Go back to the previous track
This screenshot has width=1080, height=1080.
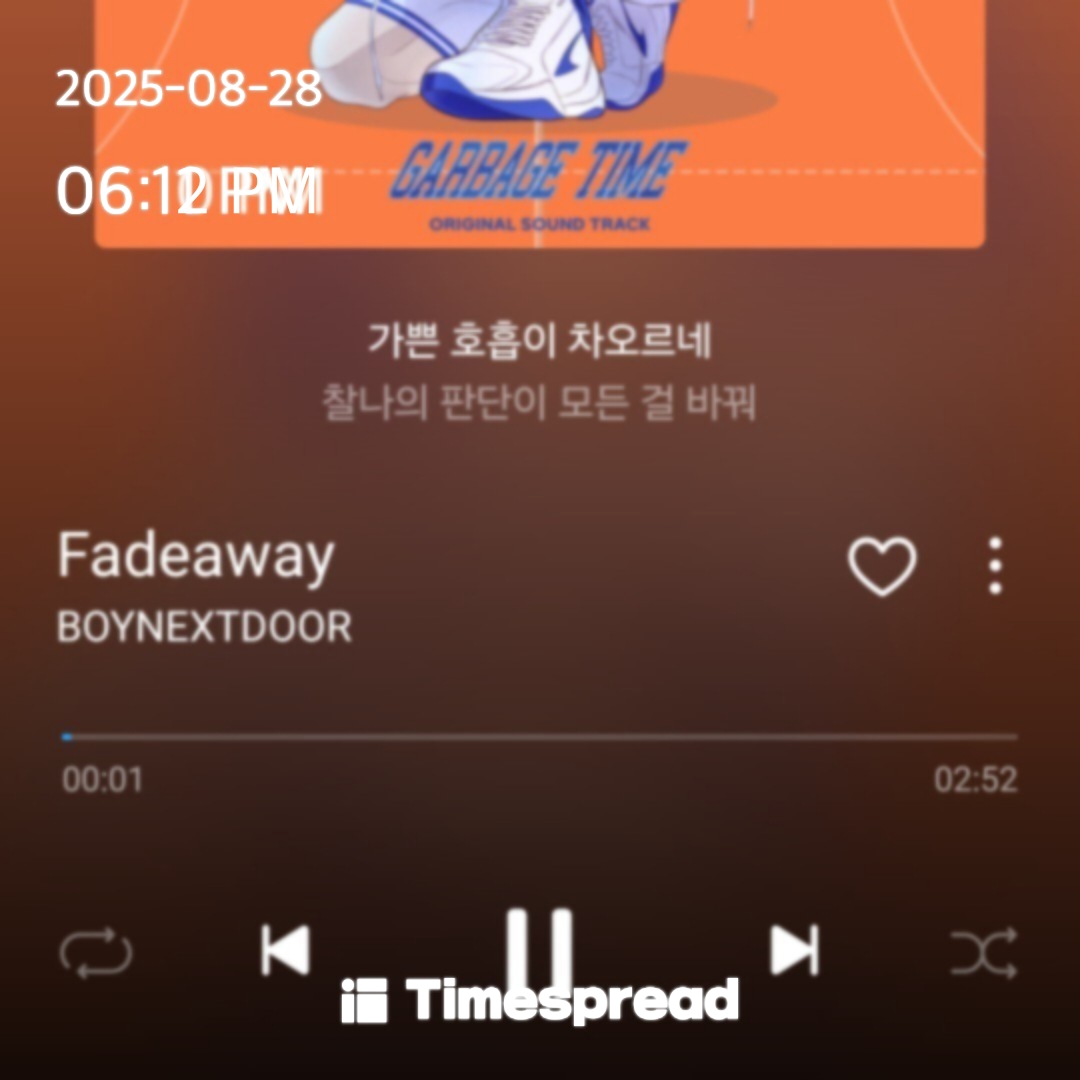pyautogui.click(x=285, y=950)
